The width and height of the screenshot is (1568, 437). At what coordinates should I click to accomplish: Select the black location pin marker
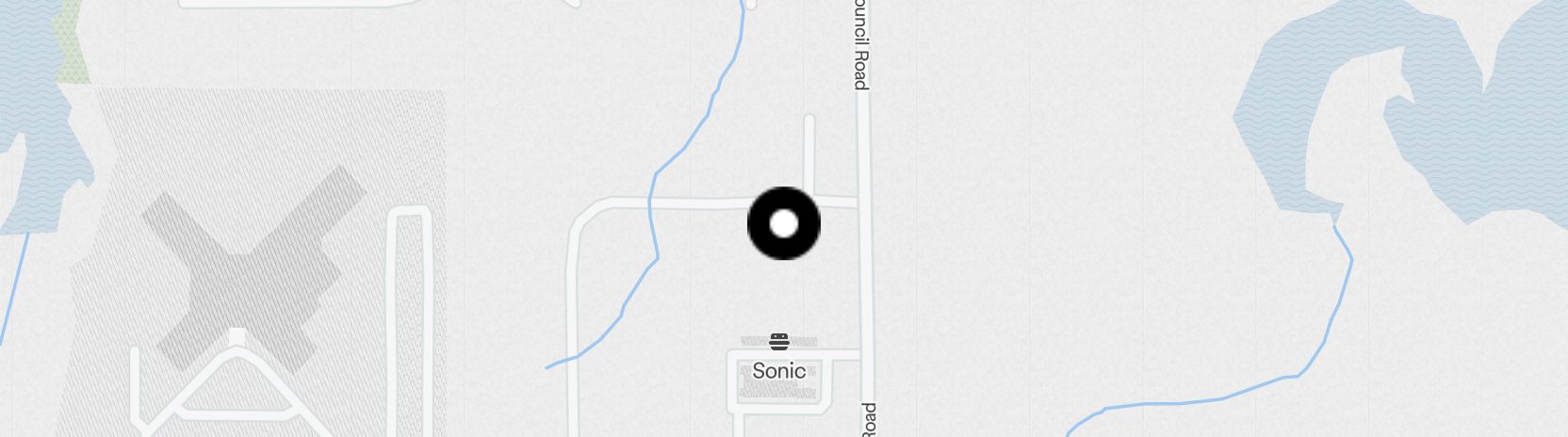click(x=783, y=224)
